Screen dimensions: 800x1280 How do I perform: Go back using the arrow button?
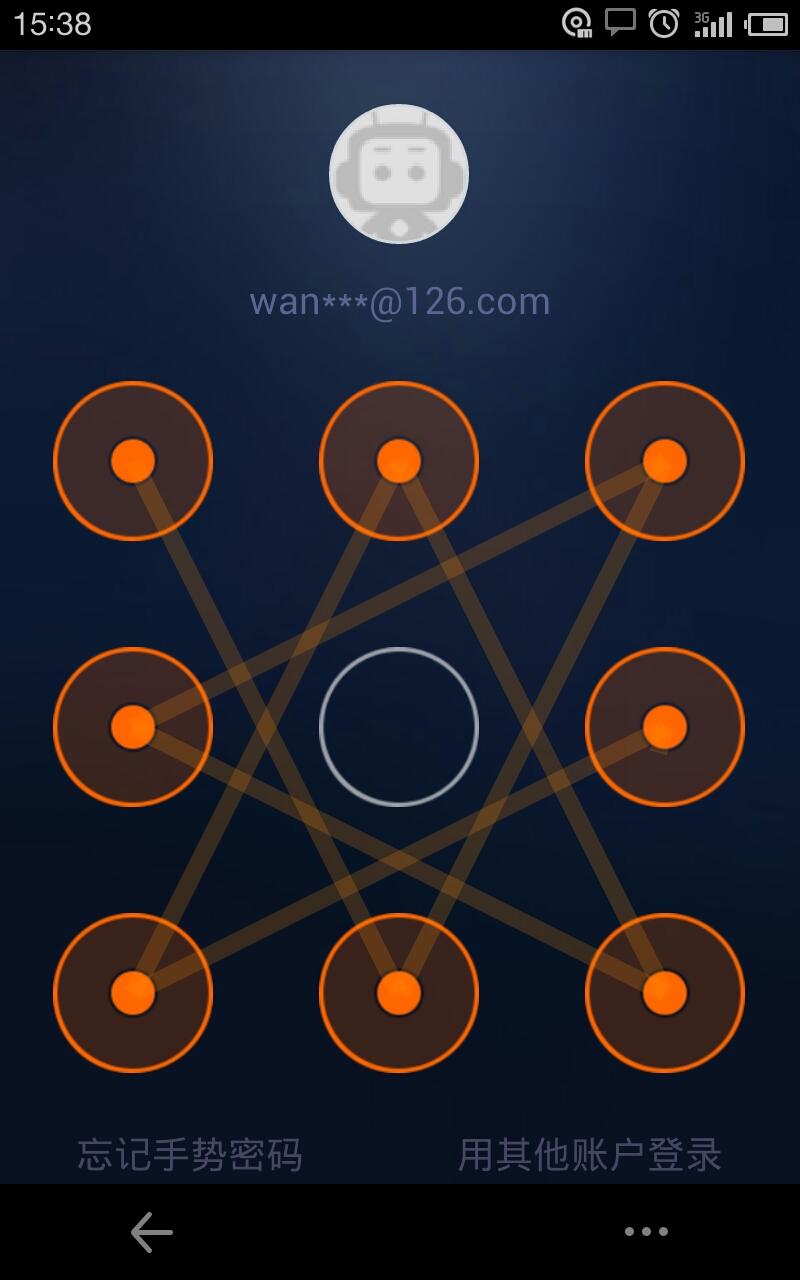[152, 1232]
